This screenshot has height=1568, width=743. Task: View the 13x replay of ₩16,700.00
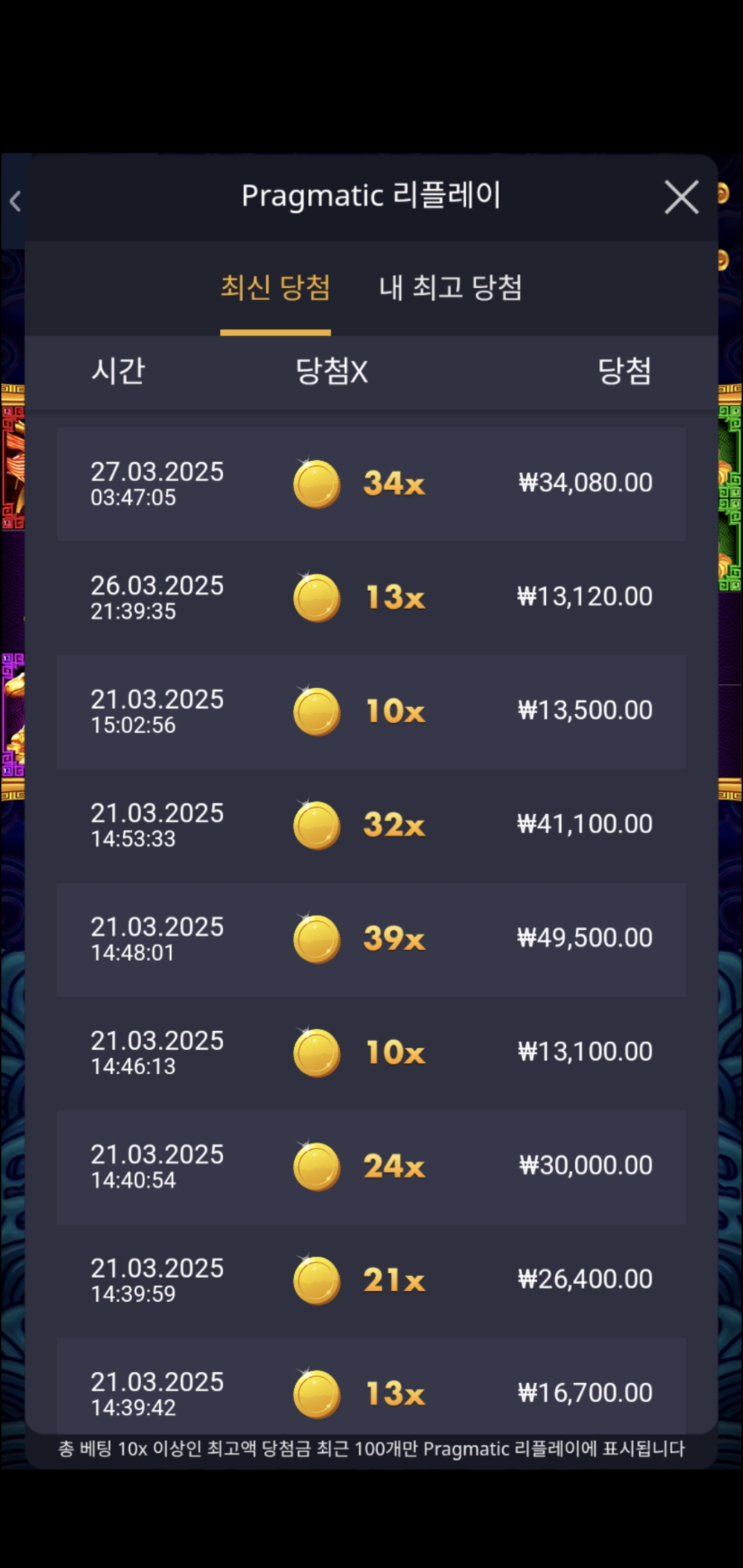pyautogui.click(x=371, y=1386)
